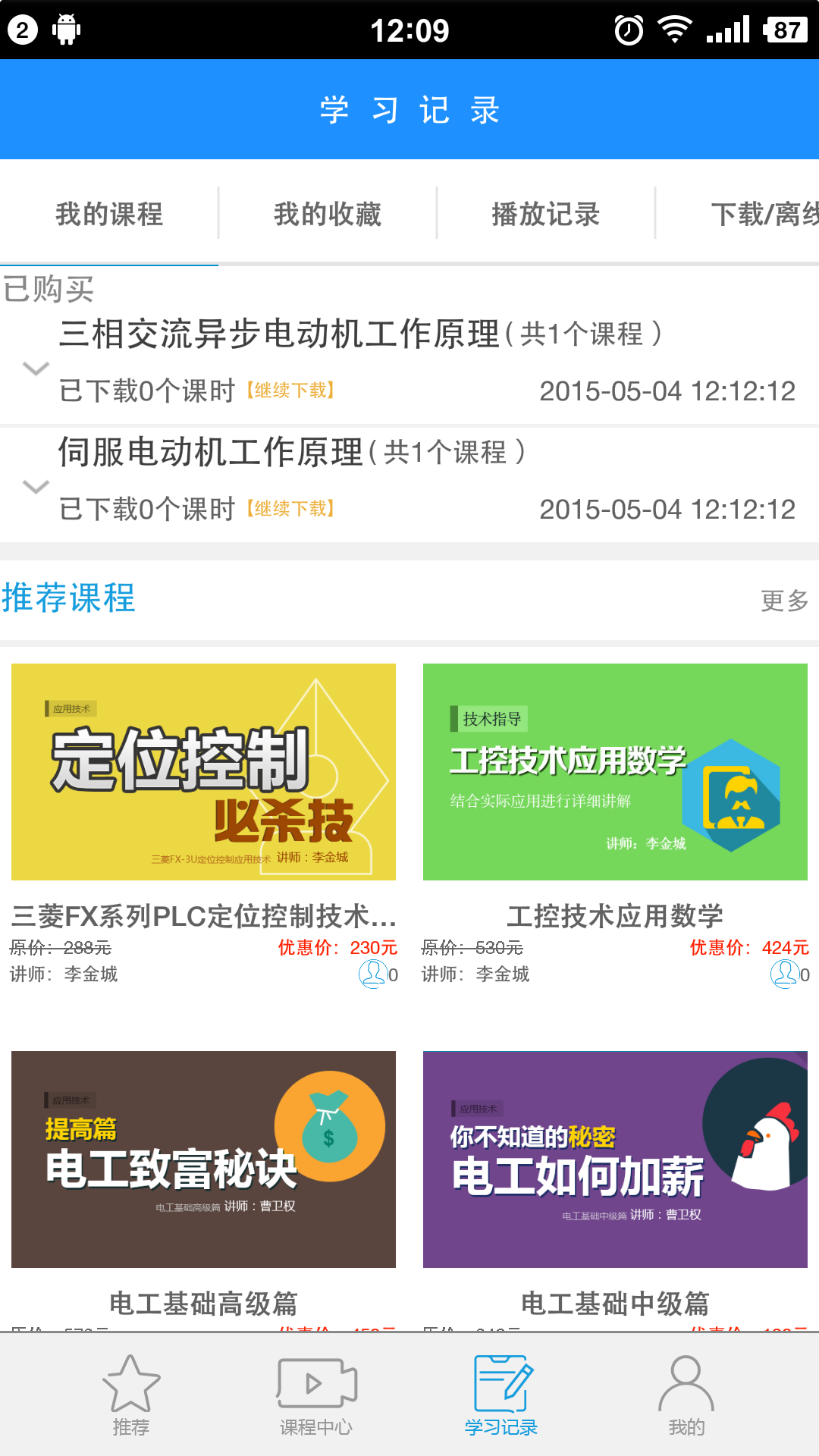Go to the 推荐 tab
This screenshot has height=1456, width=819.
click(x=131, y=1395)
